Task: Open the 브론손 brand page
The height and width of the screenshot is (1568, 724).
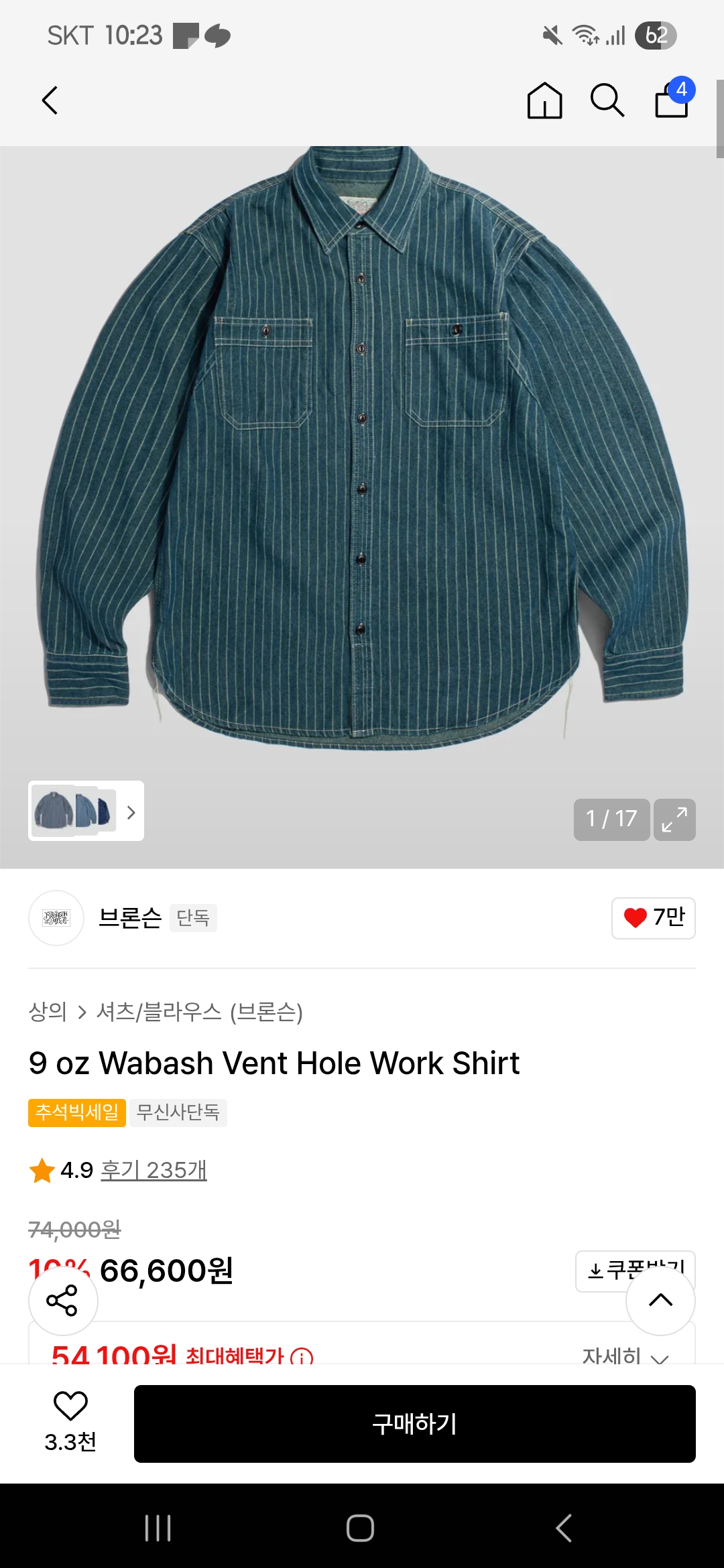Action: coord(129,917)
